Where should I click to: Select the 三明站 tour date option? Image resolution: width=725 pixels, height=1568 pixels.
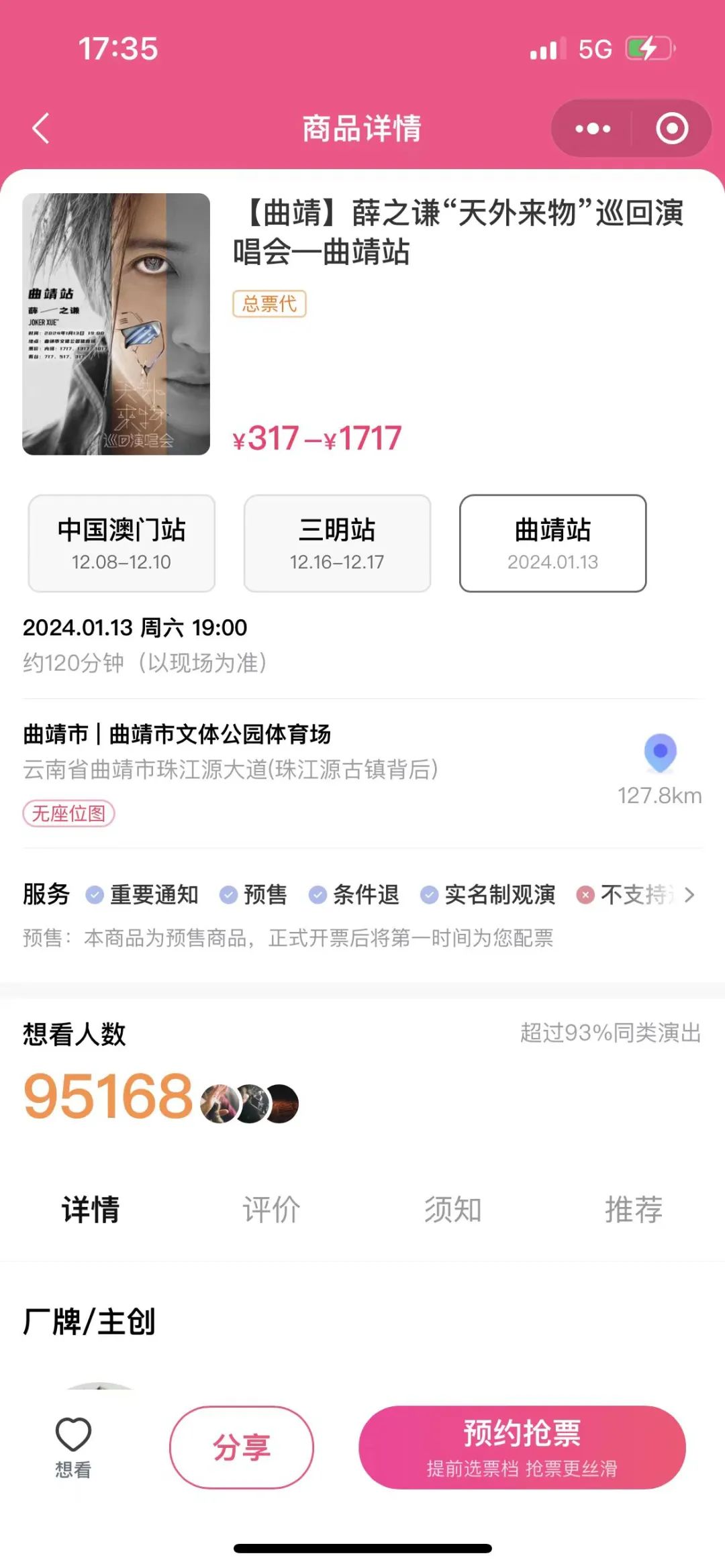338,543
